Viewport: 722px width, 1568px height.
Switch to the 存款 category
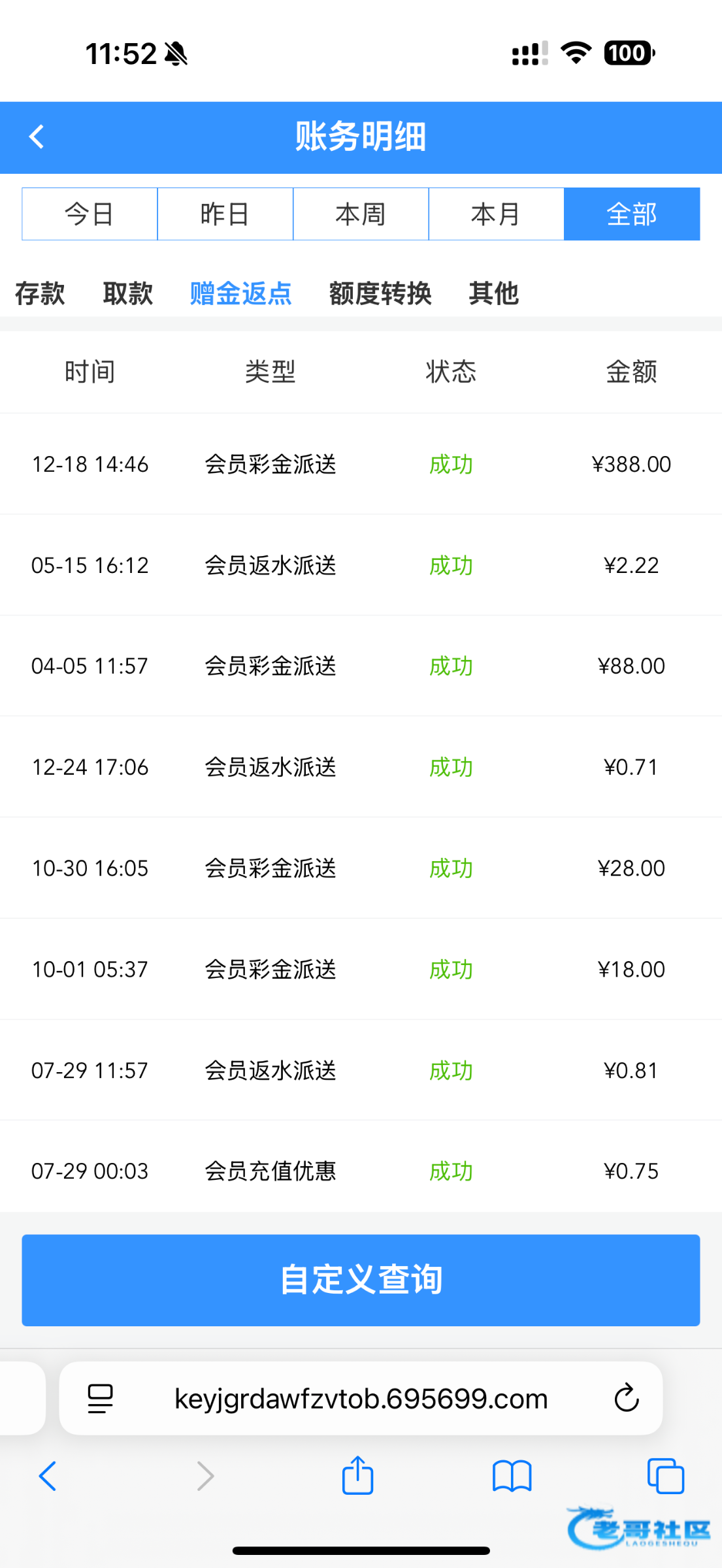[40, 293]
